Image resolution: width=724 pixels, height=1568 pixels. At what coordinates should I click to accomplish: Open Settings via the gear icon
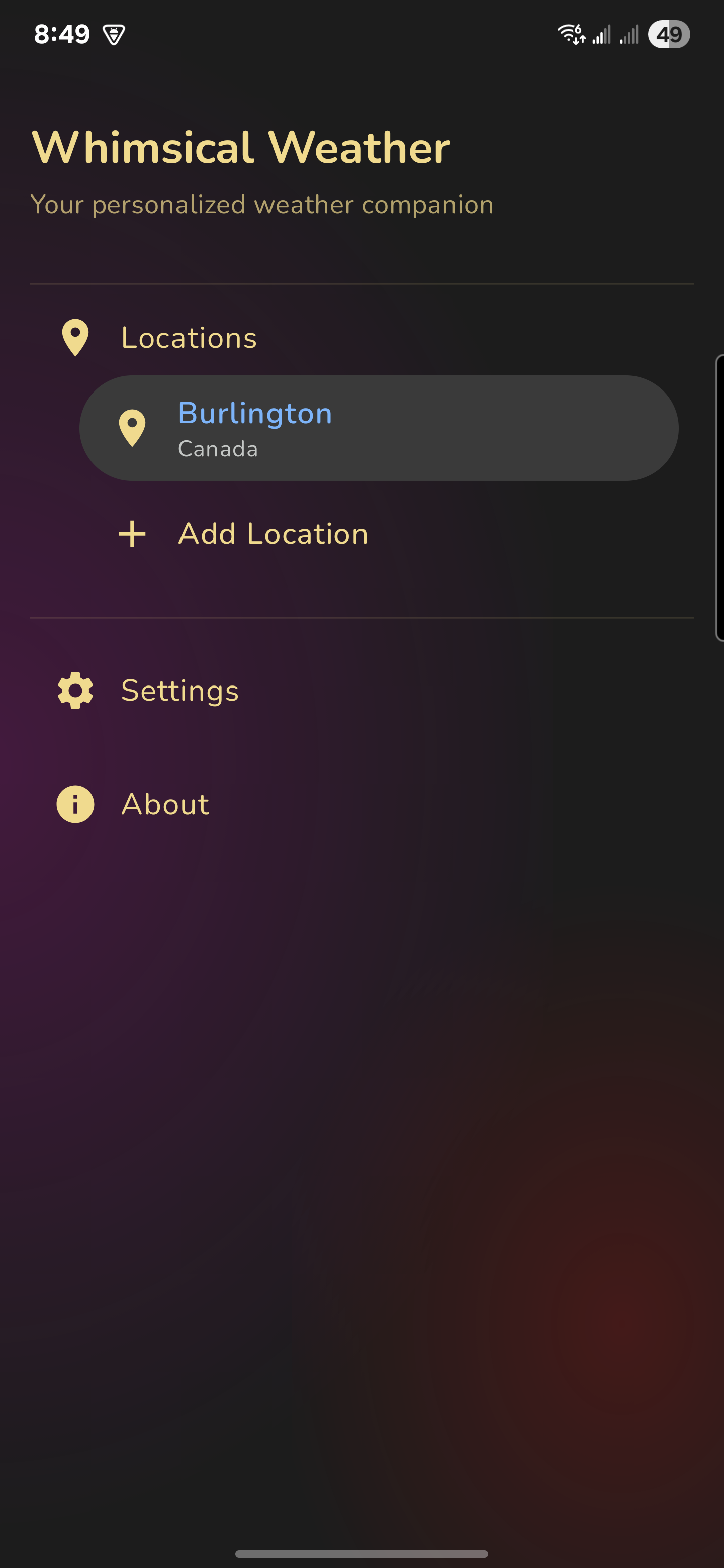74,690
